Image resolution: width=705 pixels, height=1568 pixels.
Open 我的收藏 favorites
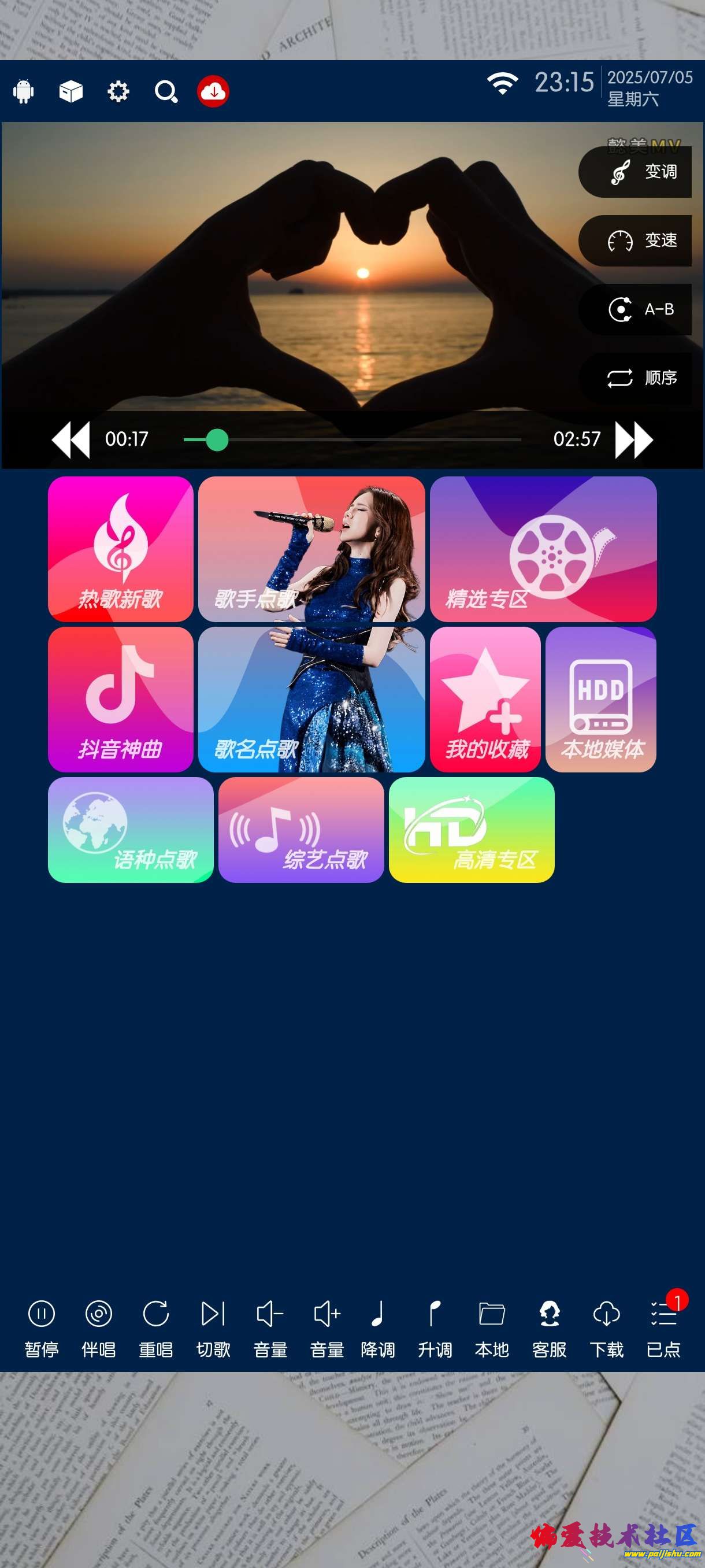coord(485,700)
